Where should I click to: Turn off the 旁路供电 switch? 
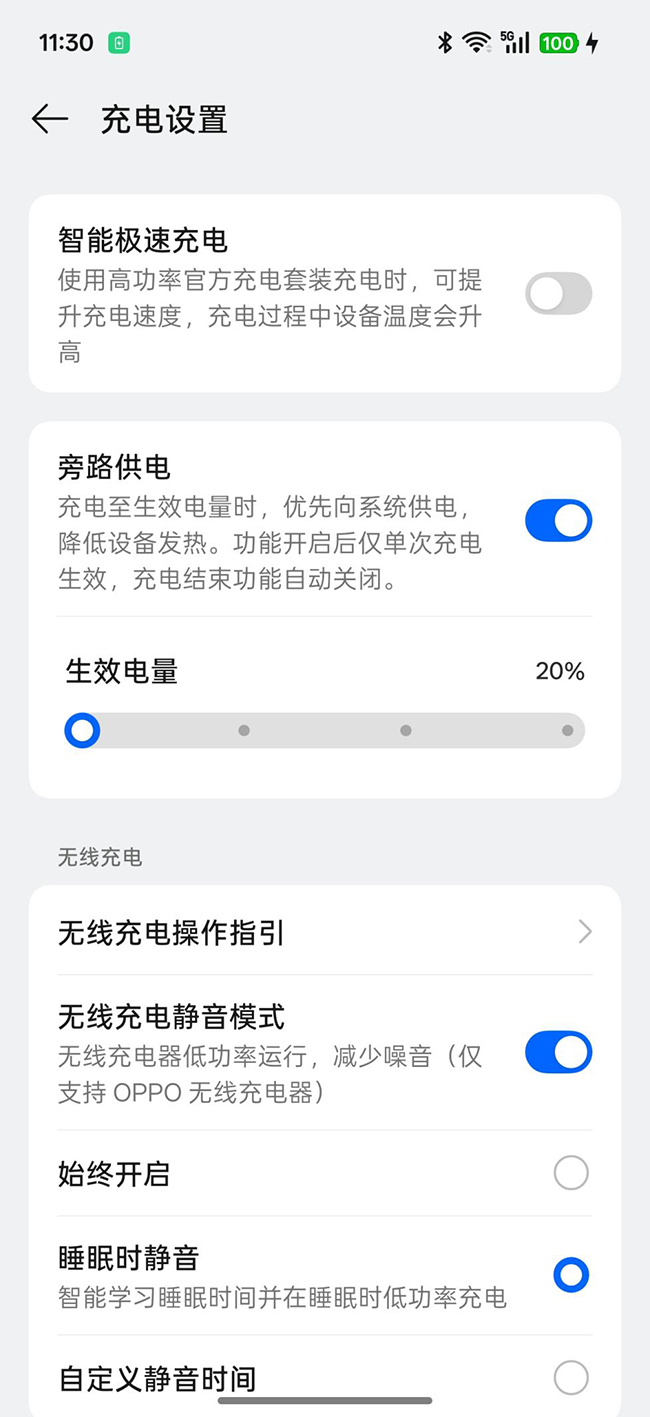click(558, 521)
